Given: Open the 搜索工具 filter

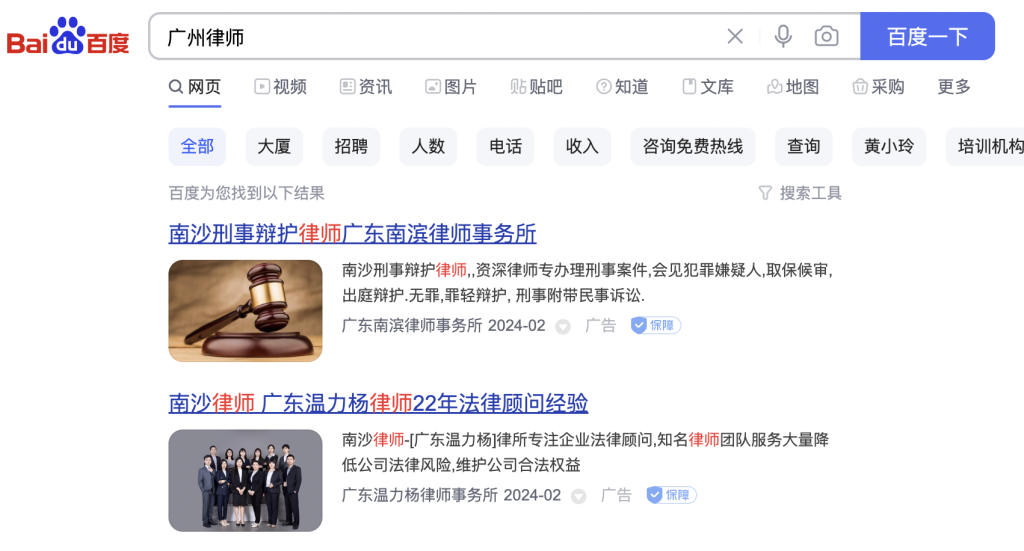Looking at the screenshot, I should (x=800, y=193).
